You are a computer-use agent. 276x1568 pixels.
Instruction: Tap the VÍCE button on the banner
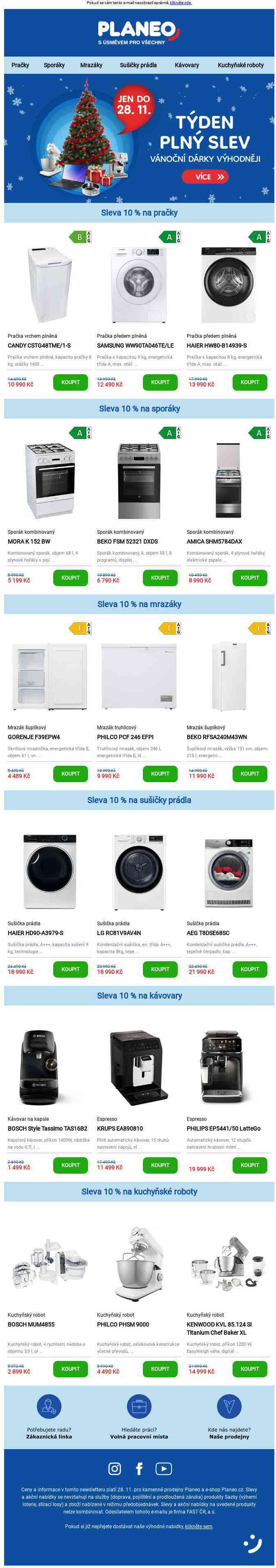(204, 177)
